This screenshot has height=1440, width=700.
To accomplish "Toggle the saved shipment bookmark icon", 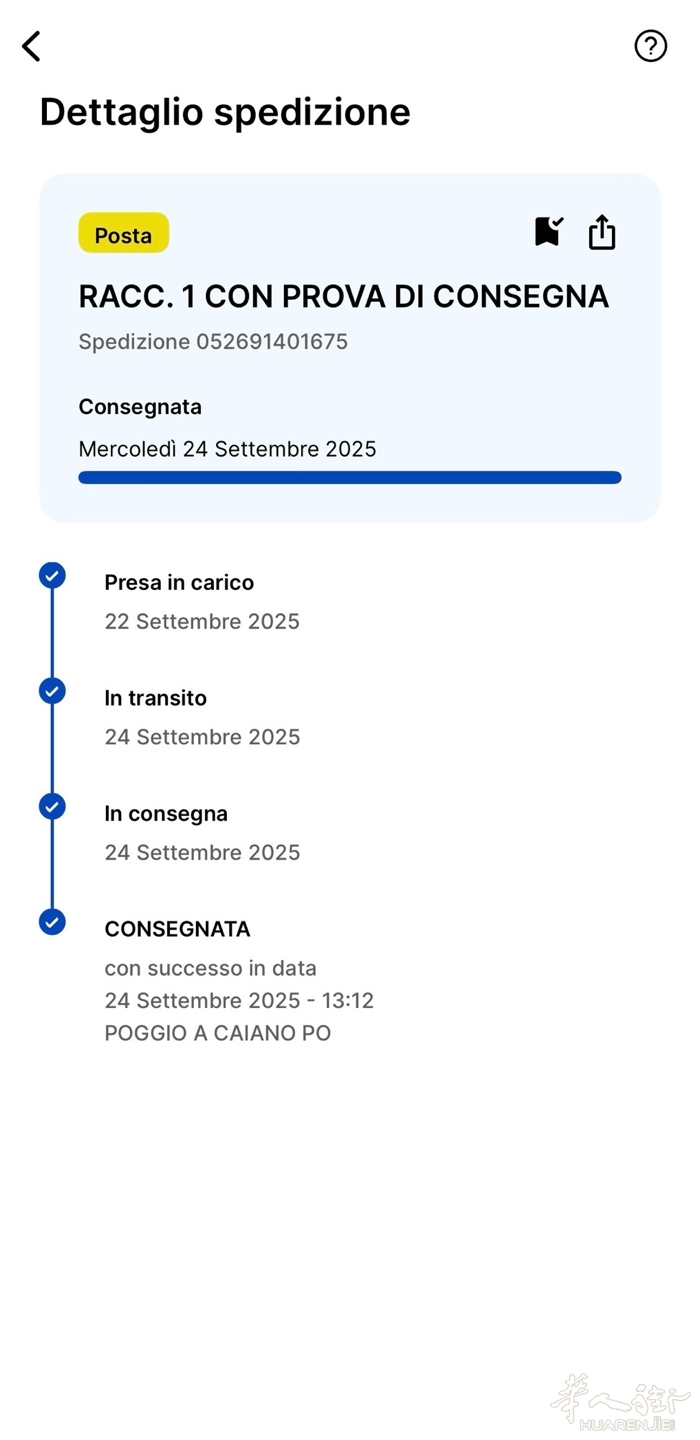I will click(x=548, y=231).
